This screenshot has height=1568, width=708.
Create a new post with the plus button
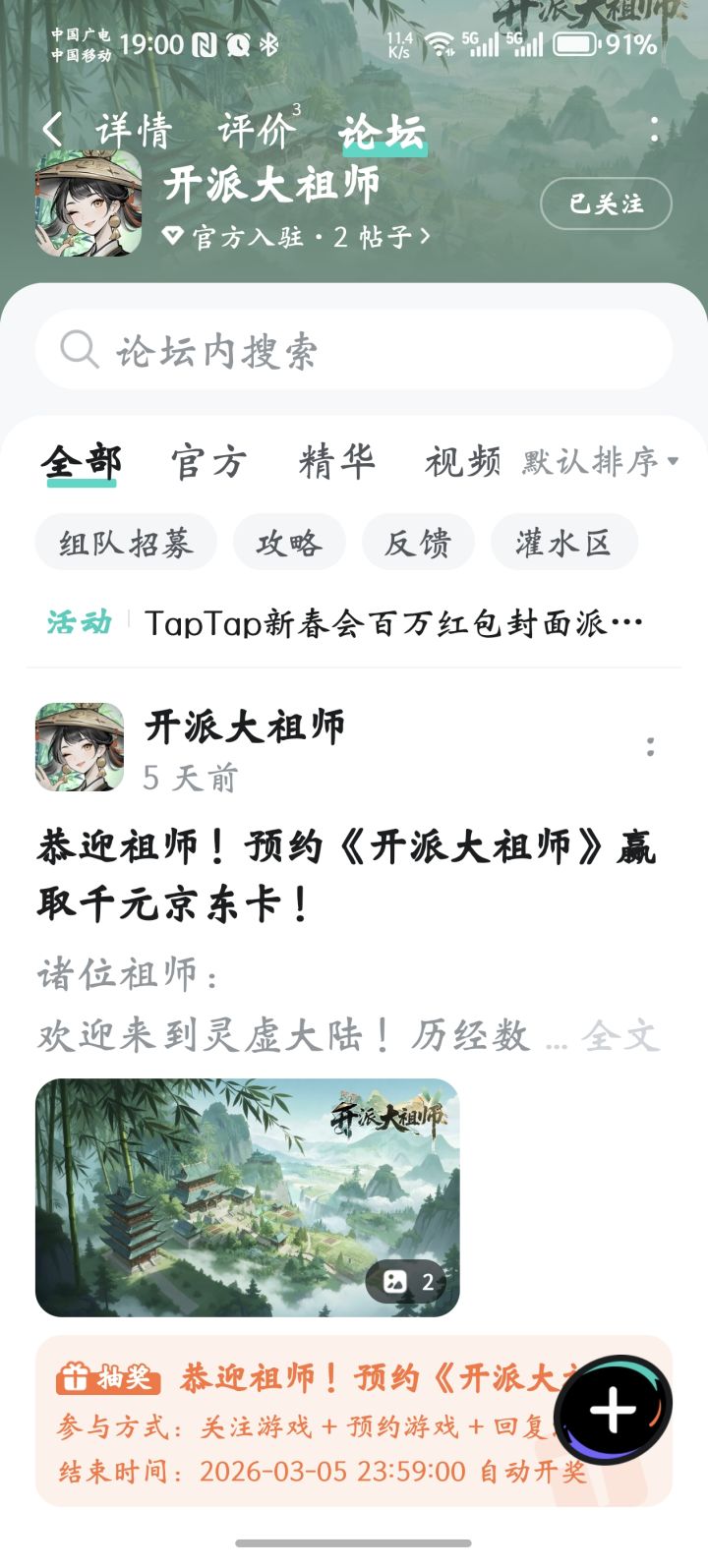tap(613, 1412)
